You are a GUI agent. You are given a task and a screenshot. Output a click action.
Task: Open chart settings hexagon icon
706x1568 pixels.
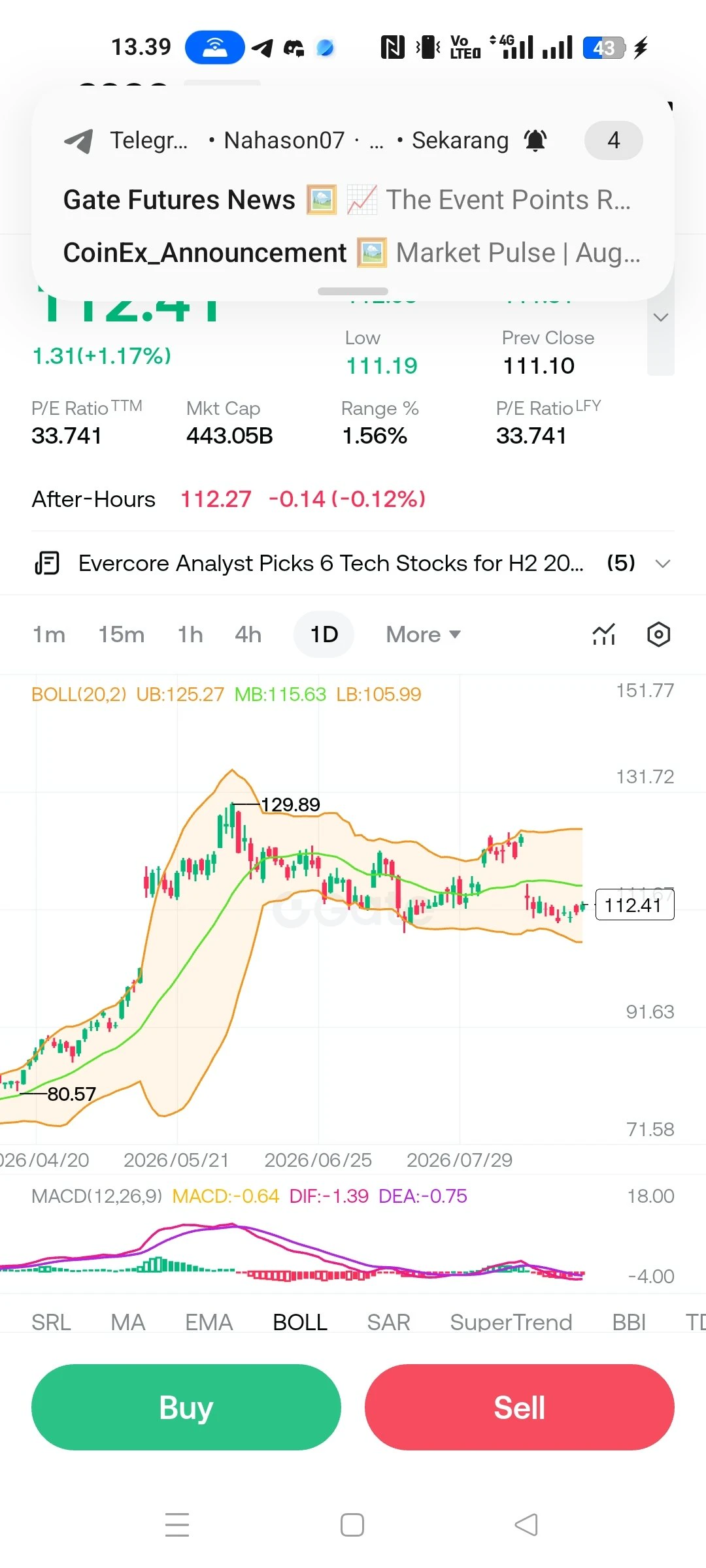658,634
